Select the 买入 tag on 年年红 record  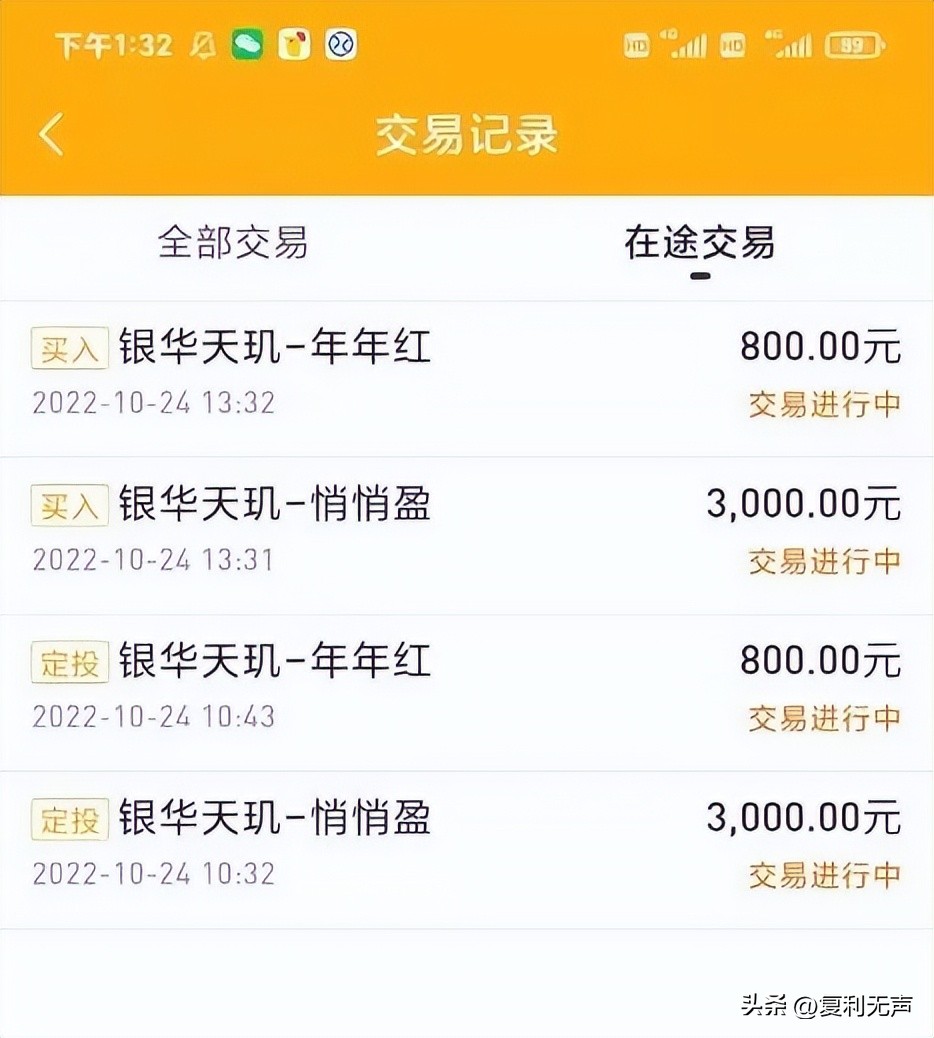click(69, 347)
